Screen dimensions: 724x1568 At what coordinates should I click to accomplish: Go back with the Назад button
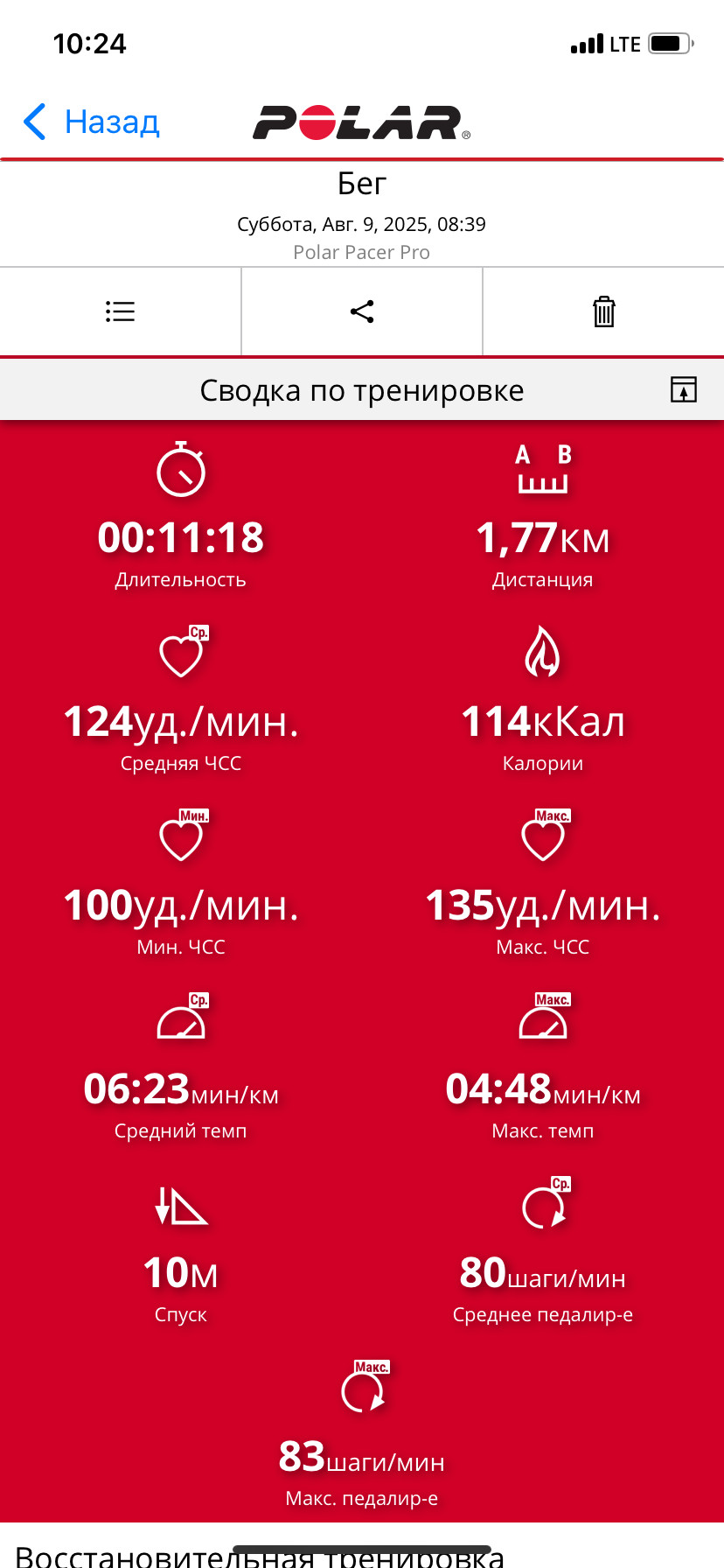point(91,122)
